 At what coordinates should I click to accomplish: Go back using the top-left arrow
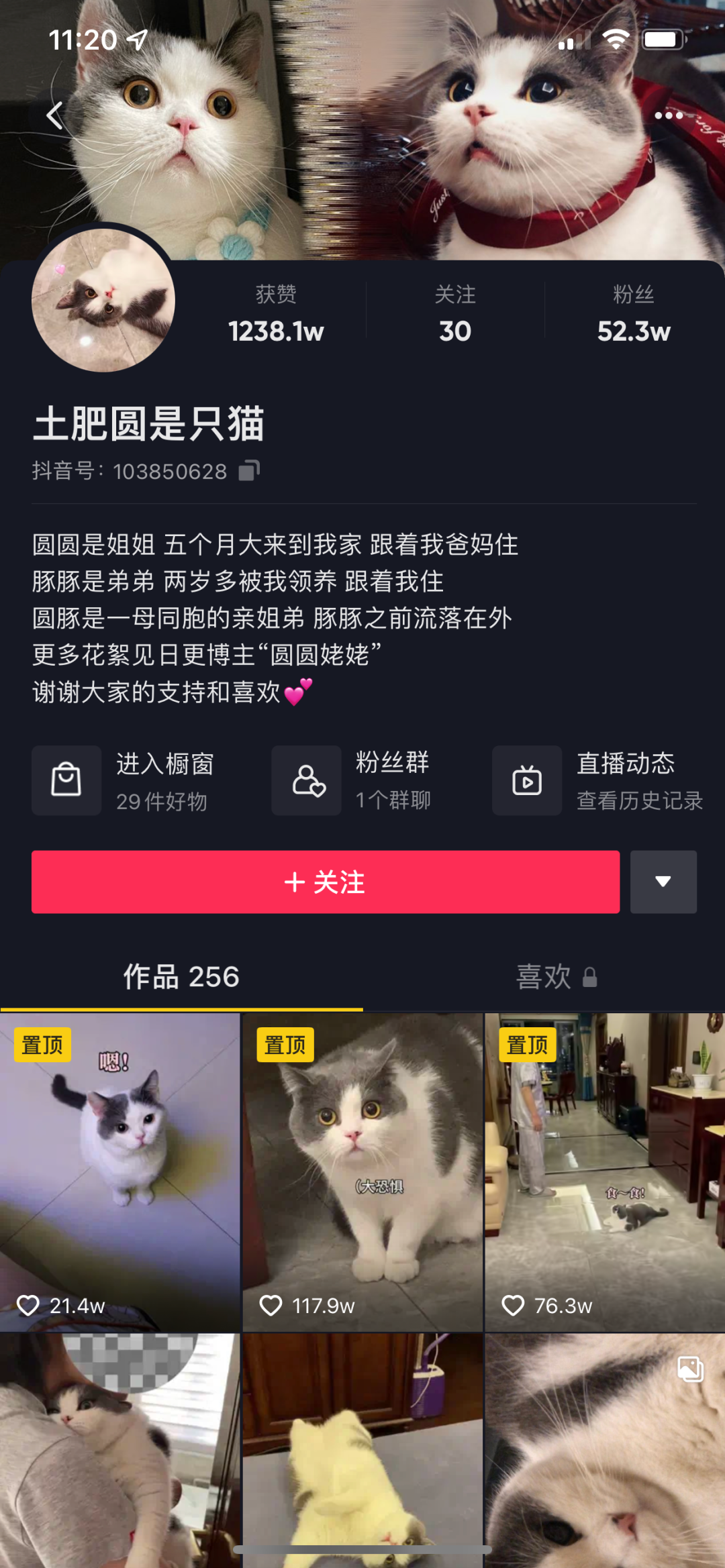(55, 115)
